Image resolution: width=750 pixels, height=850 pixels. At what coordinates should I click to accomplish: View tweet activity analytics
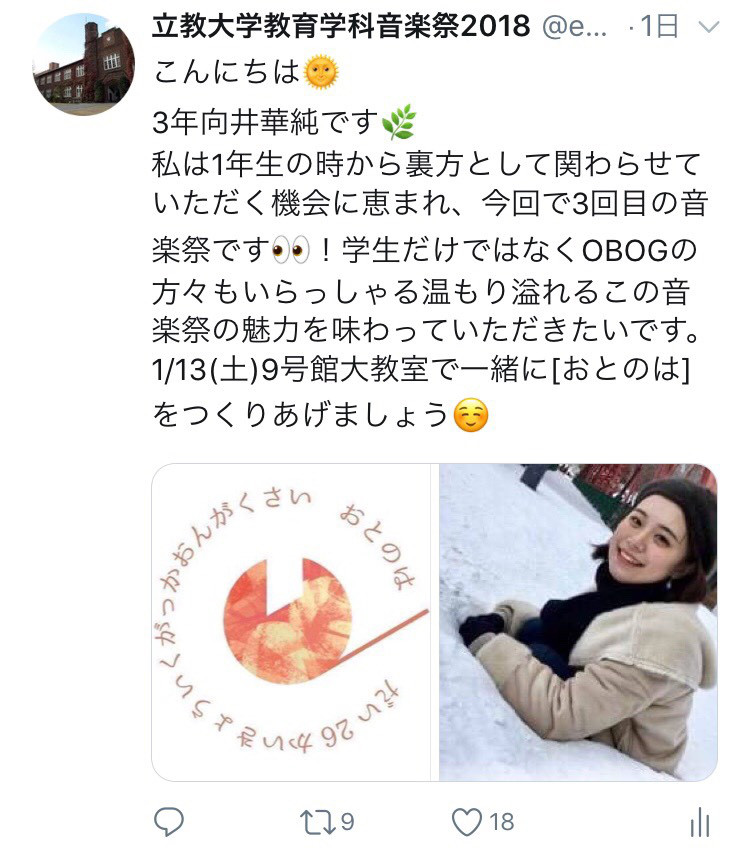coord(700,822)
